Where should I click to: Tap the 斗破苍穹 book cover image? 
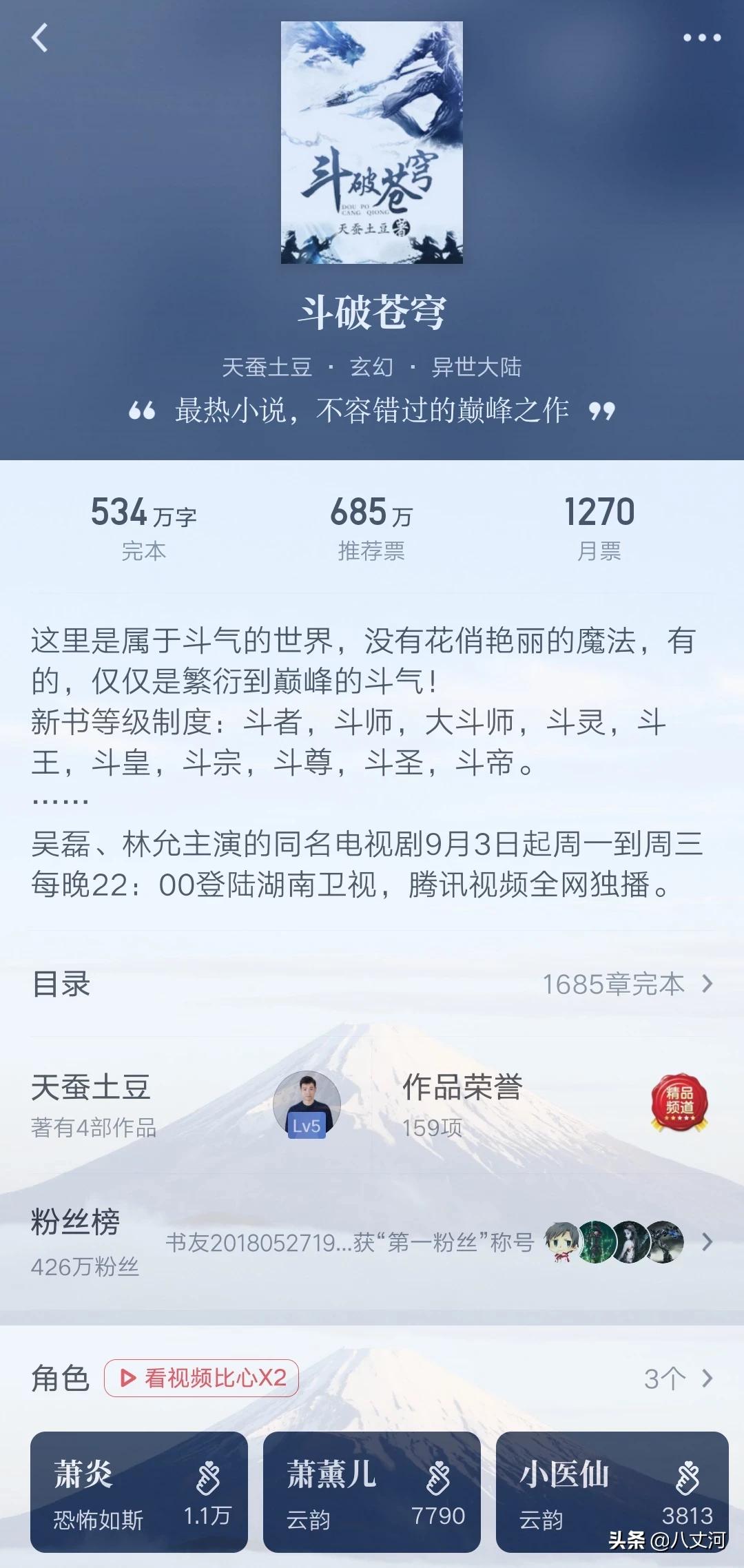[x=372, y=145]
